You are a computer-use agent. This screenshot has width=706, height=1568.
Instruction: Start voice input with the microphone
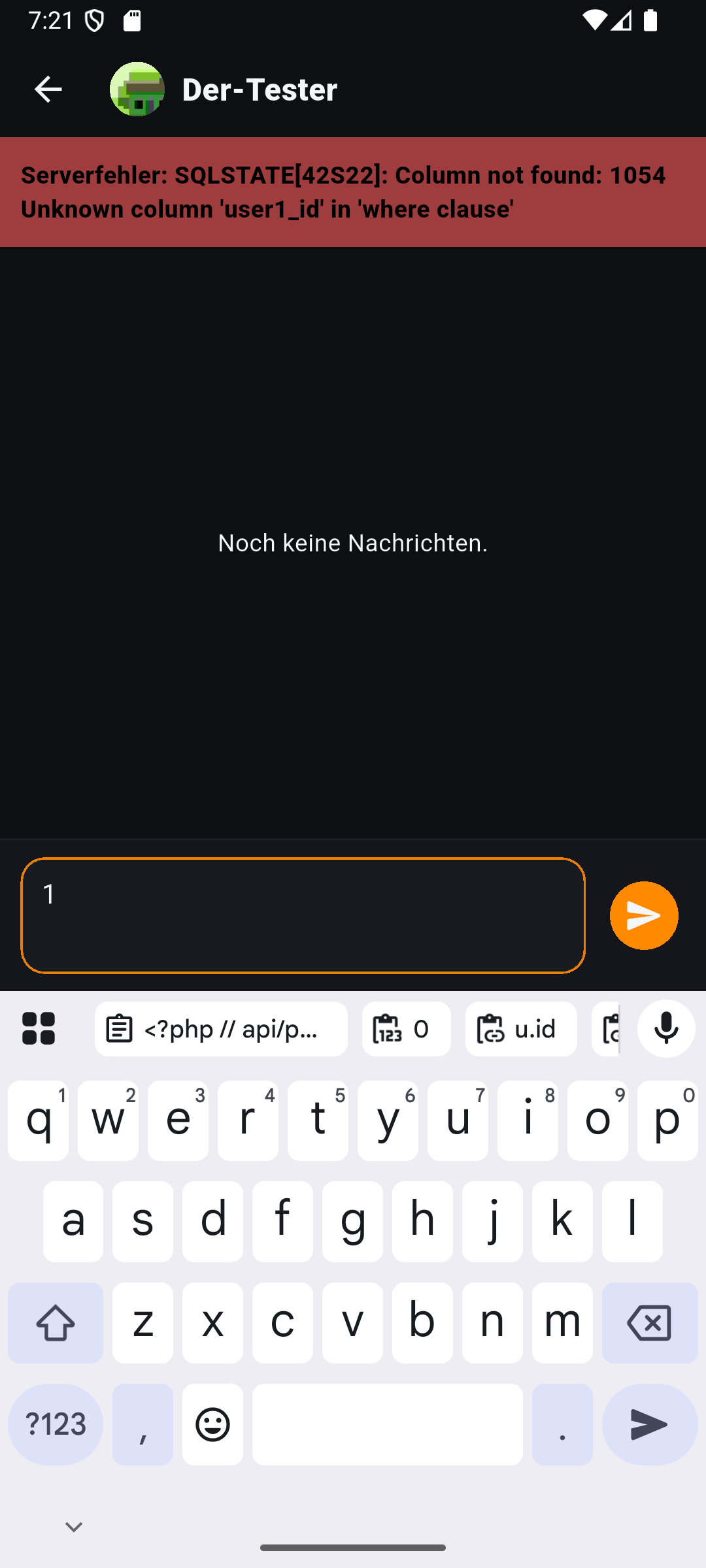tap(665, 1029)
